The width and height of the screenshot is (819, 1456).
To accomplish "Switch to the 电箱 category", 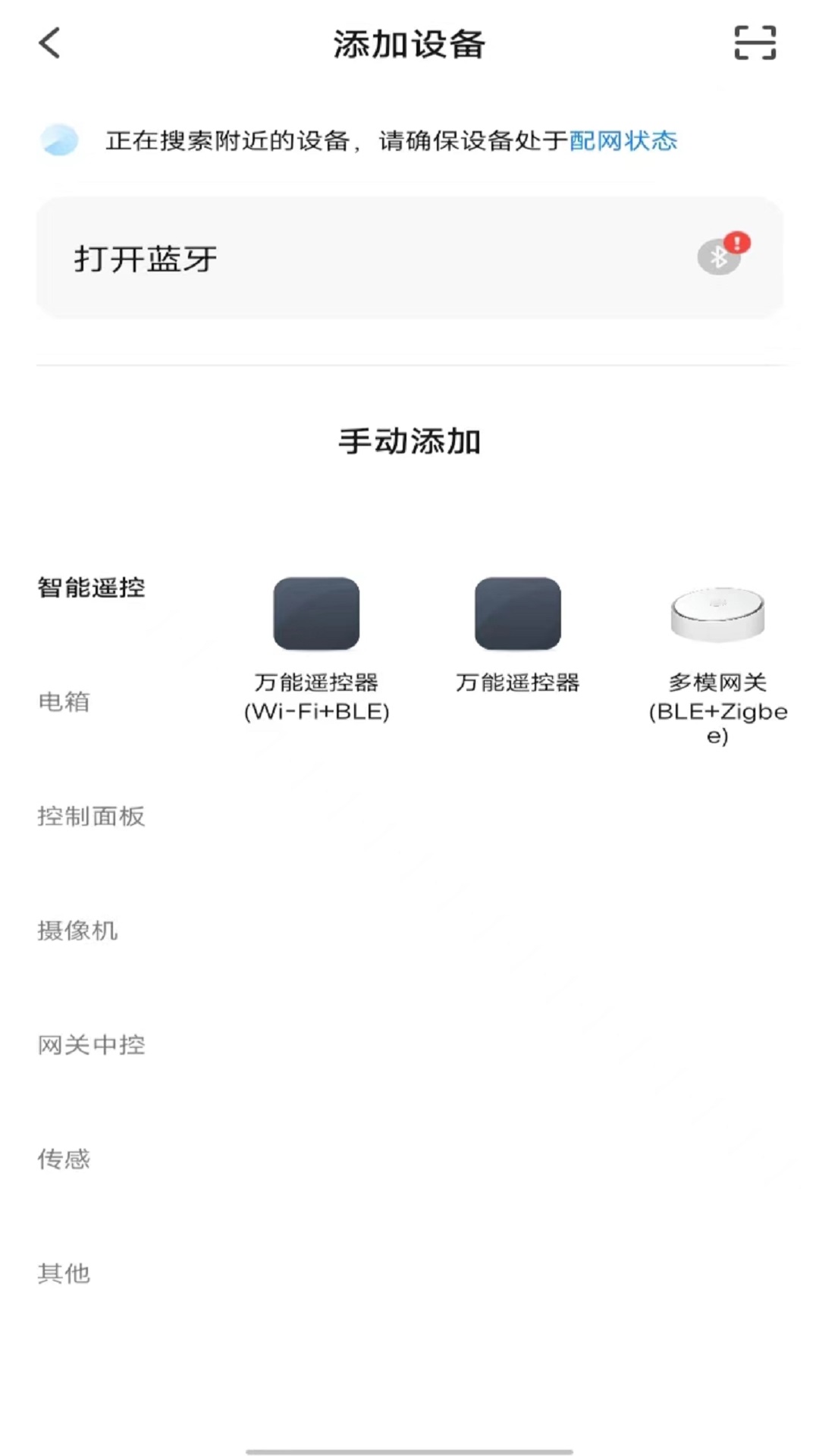I will pyautogui.click(x=64, y=702).
